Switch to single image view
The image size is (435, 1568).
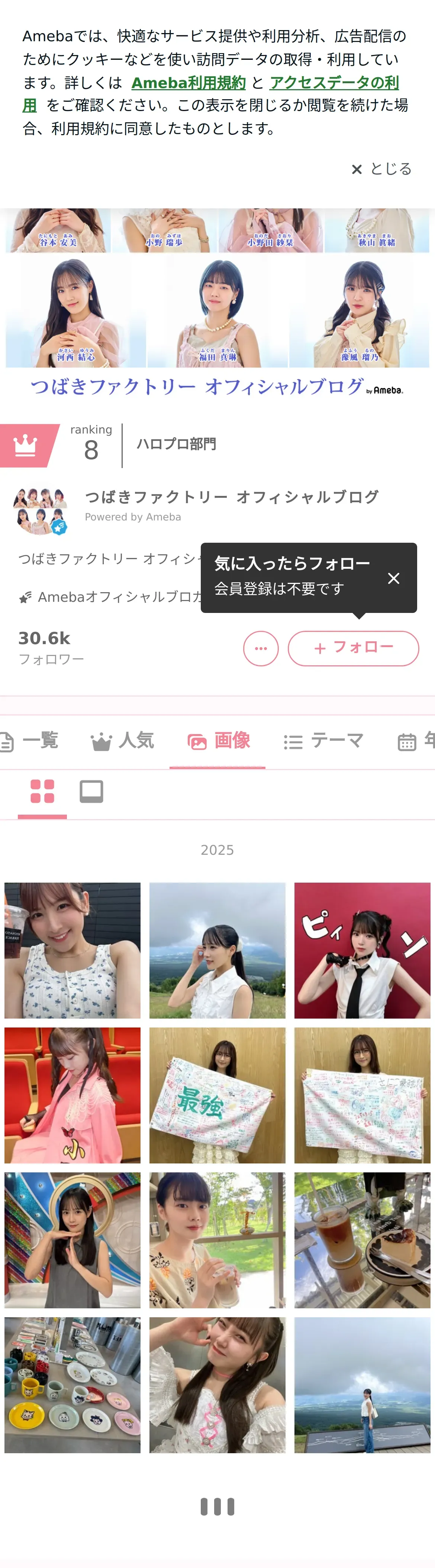tap(91, 791)
